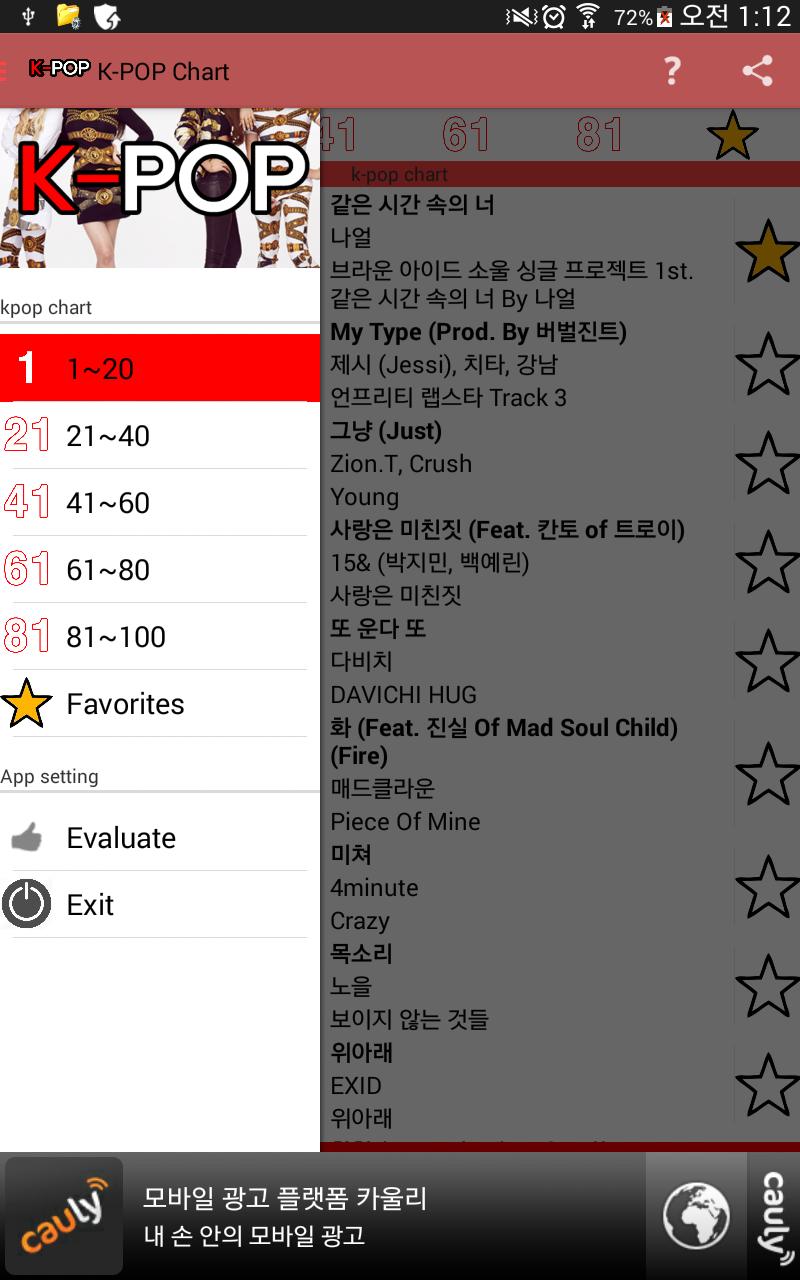The height and width of the screenshot is (1280, 800).
Task: Show chart ranks 41~60
Action: (x=160, y=503)
